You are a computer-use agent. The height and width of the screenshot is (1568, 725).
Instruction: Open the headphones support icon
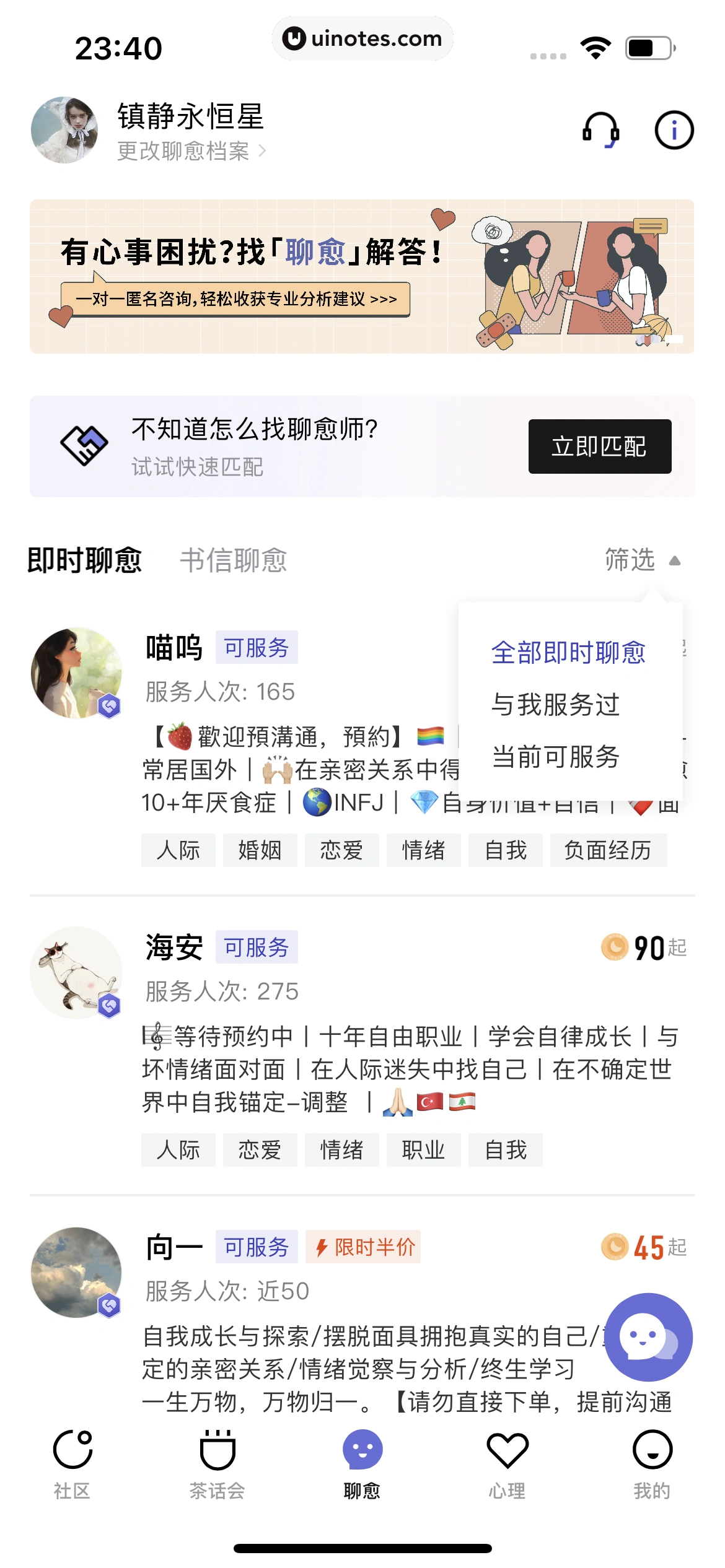click(600, 131)
